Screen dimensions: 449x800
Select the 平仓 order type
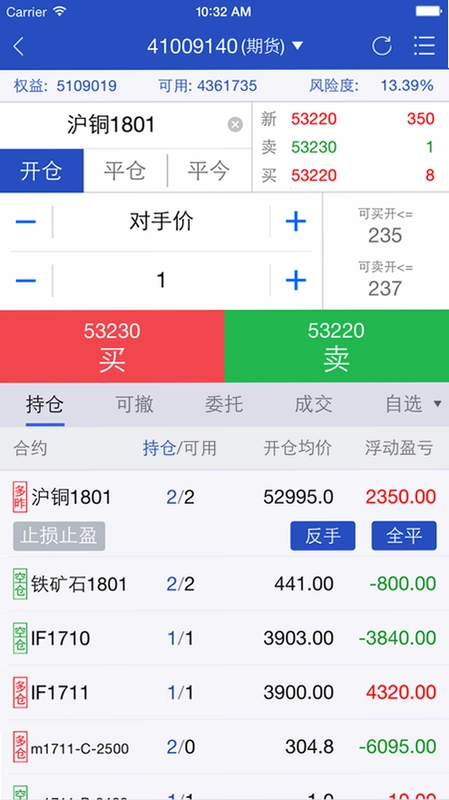125,171
